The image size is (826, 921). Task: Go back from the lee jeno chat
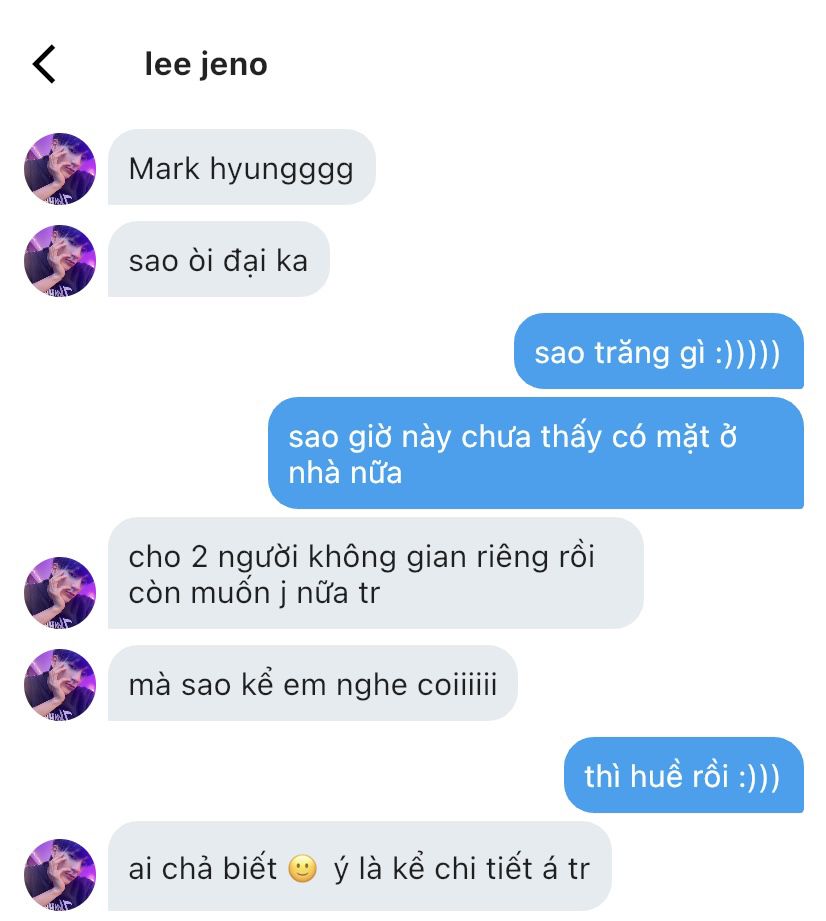(x=44, y=64)
